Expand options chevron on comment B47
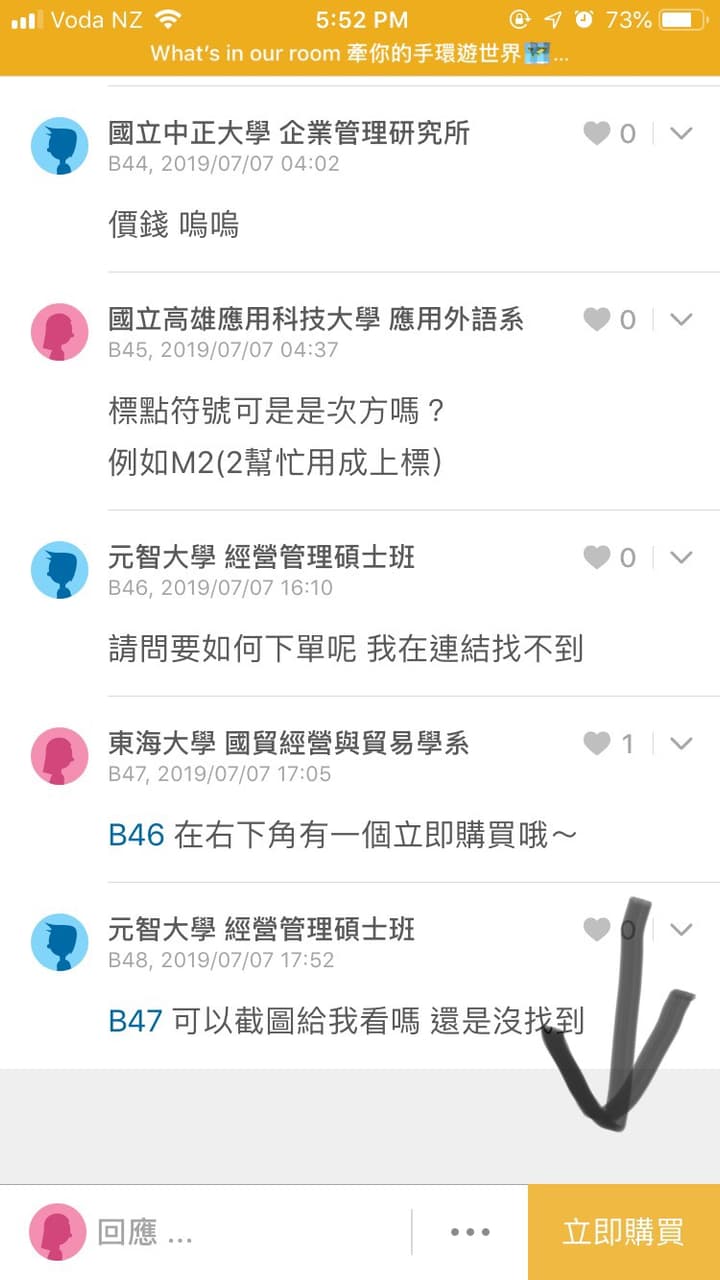The image size is (720, 1280). tap(681, 743)
